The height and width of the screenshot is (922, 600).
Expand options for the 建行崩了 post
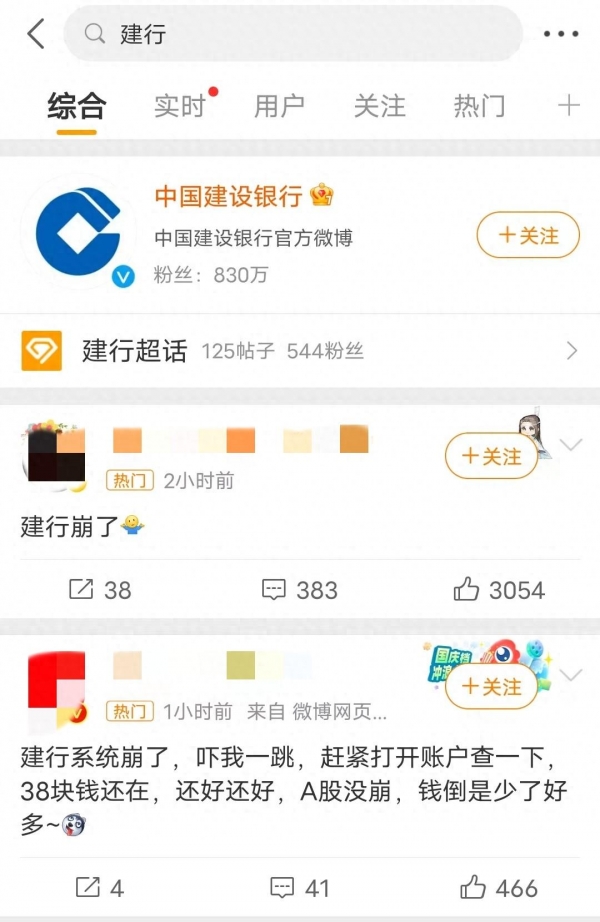click(x=571, y=446)
